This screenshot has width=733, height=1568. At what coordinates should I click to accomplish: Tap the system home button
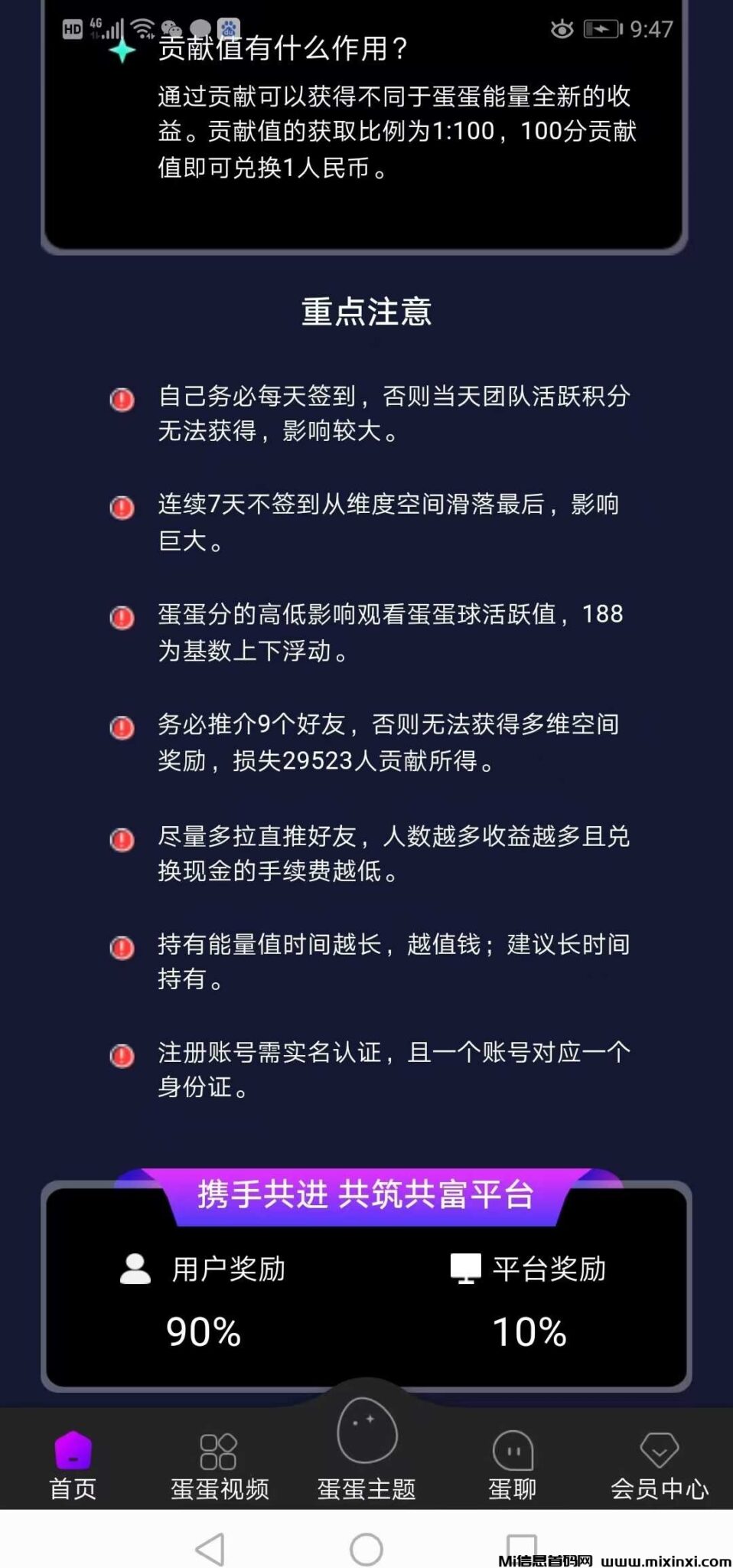click(x=366, y=1549)
